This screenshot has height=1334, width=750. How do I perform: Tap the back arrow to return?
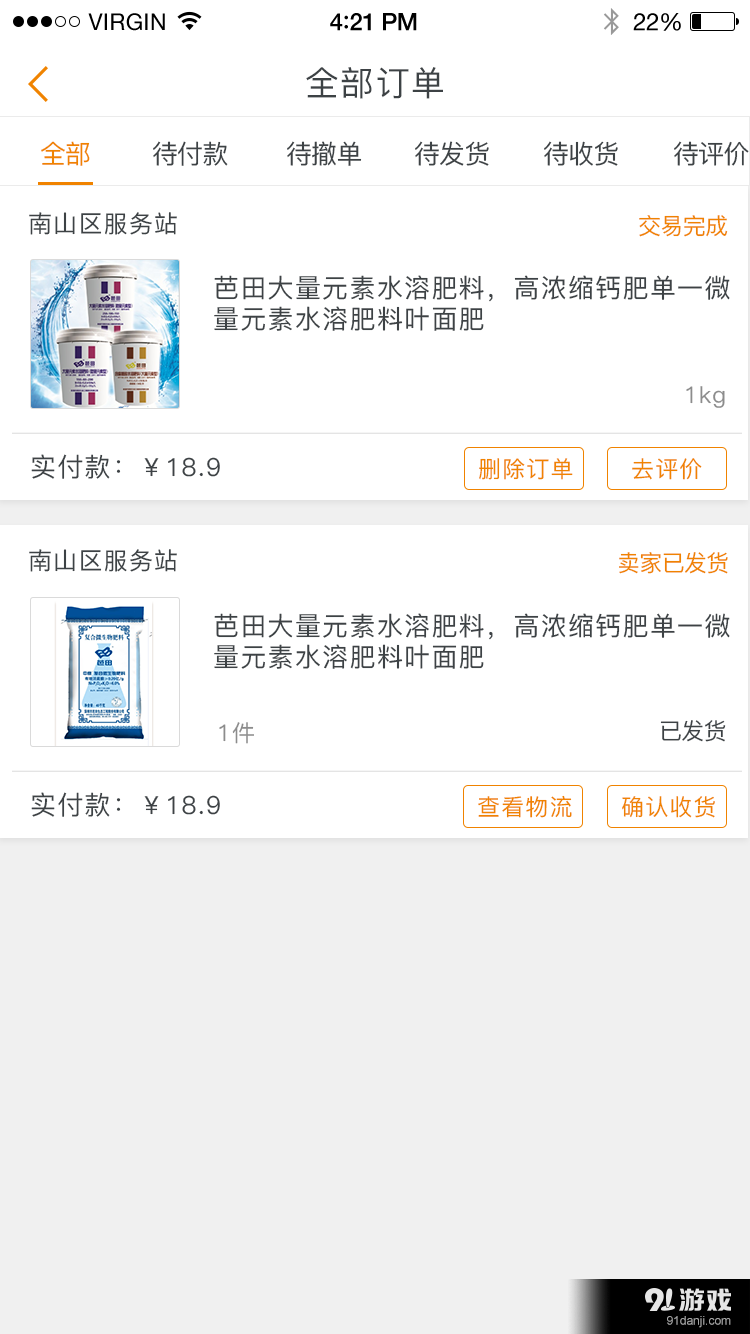coord(38,84)
